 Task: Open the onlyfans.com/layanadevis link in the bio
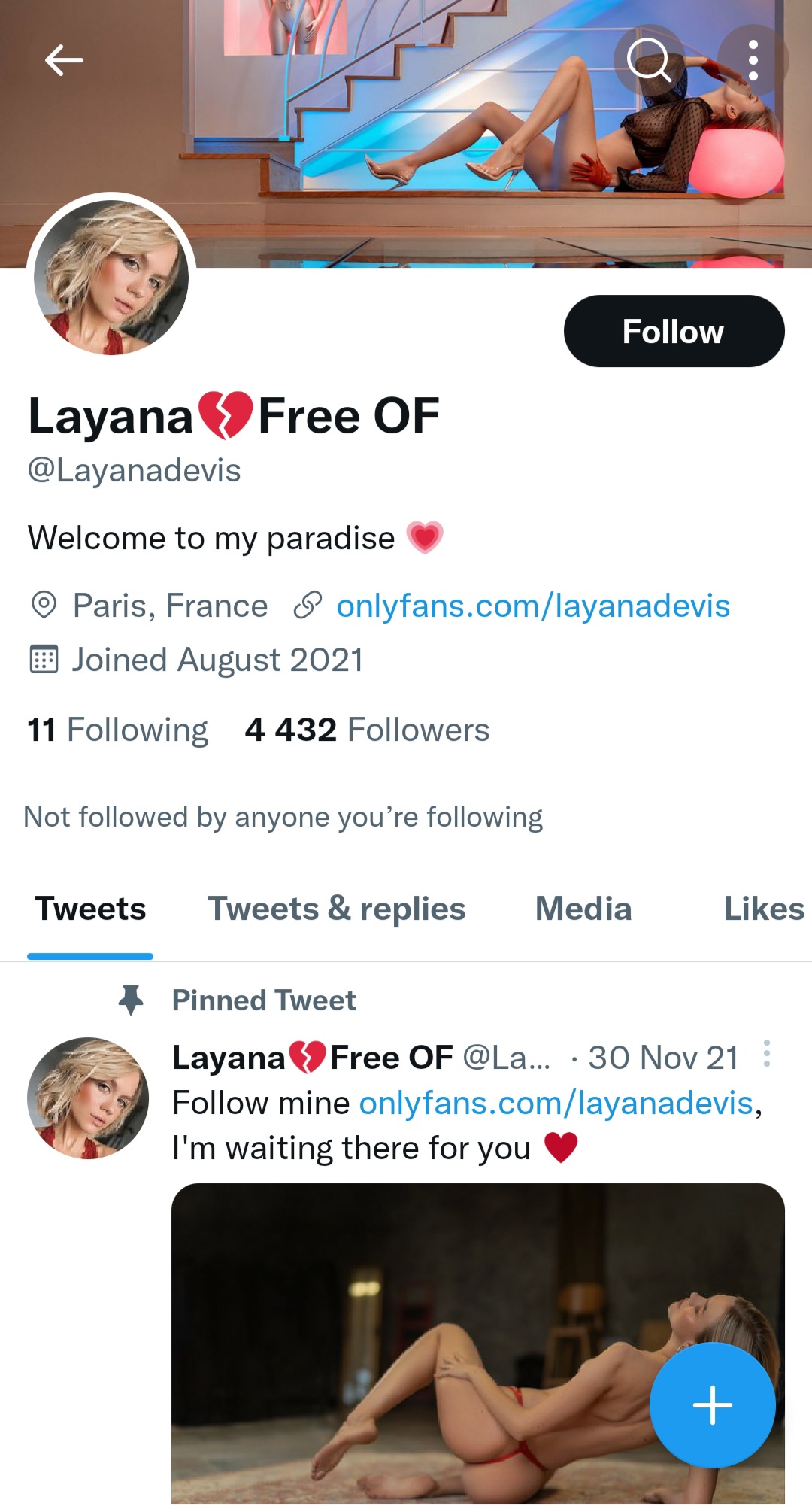pos(532,606)
